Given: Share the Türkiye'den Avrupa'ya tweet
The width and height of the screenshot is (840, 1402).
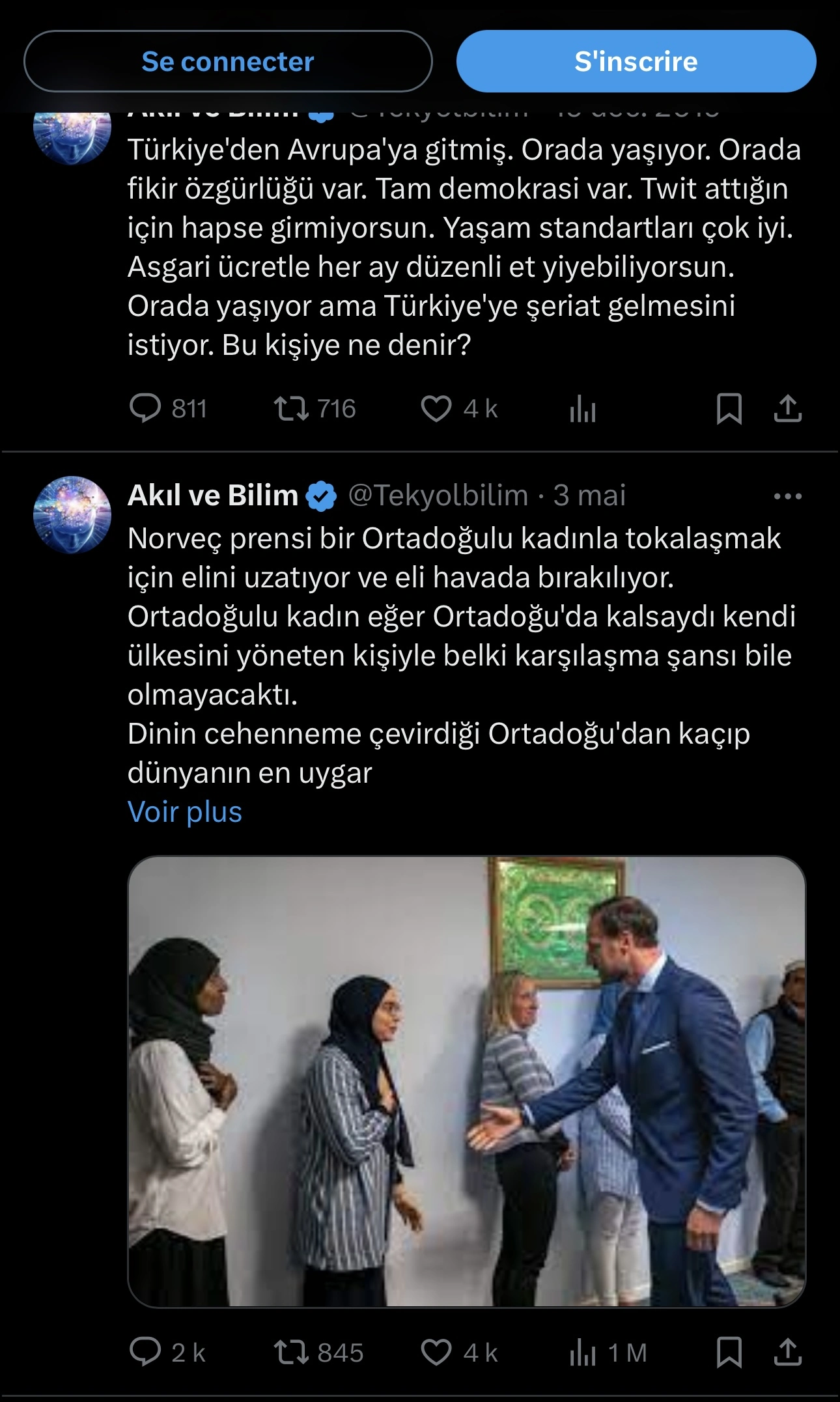Looking at the screenshot, I should (x=787, y=409).
